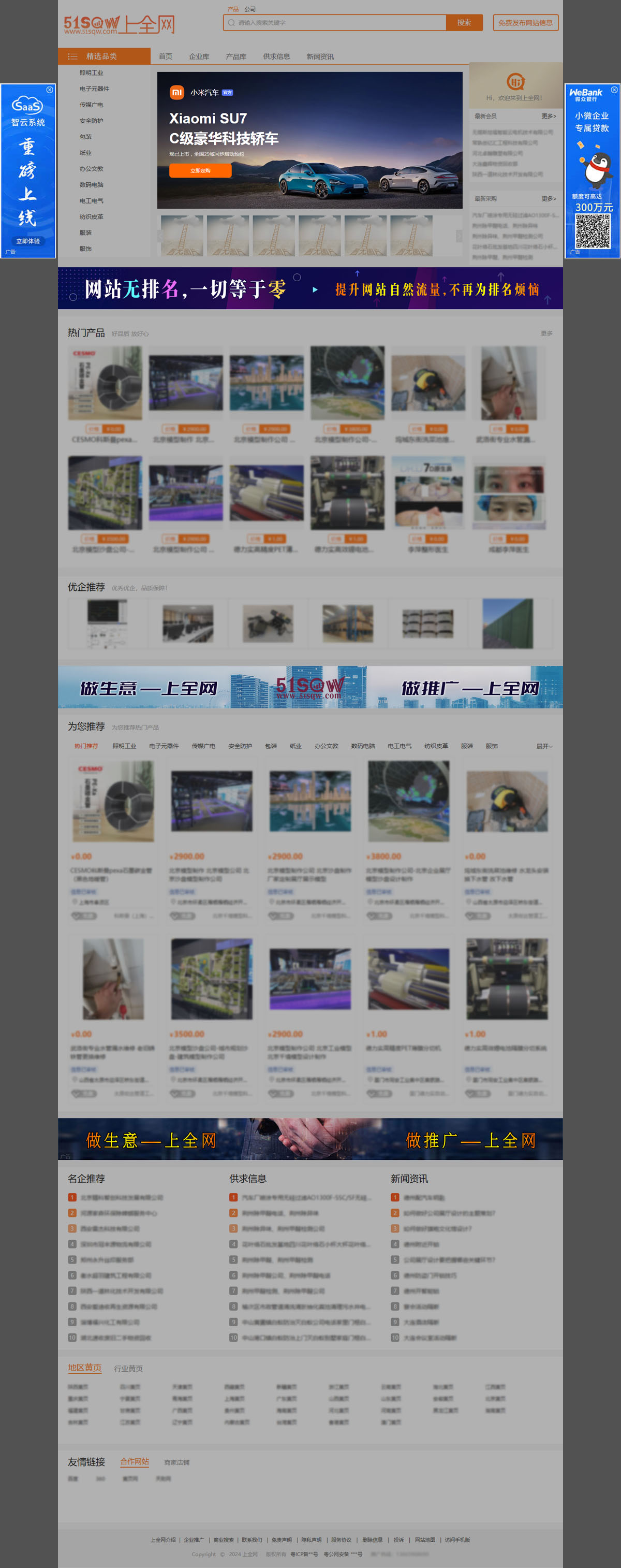621x1568 pixels.
Task: Close the SaaS 智云系统 side ad
Action: (x=50, y=90)
